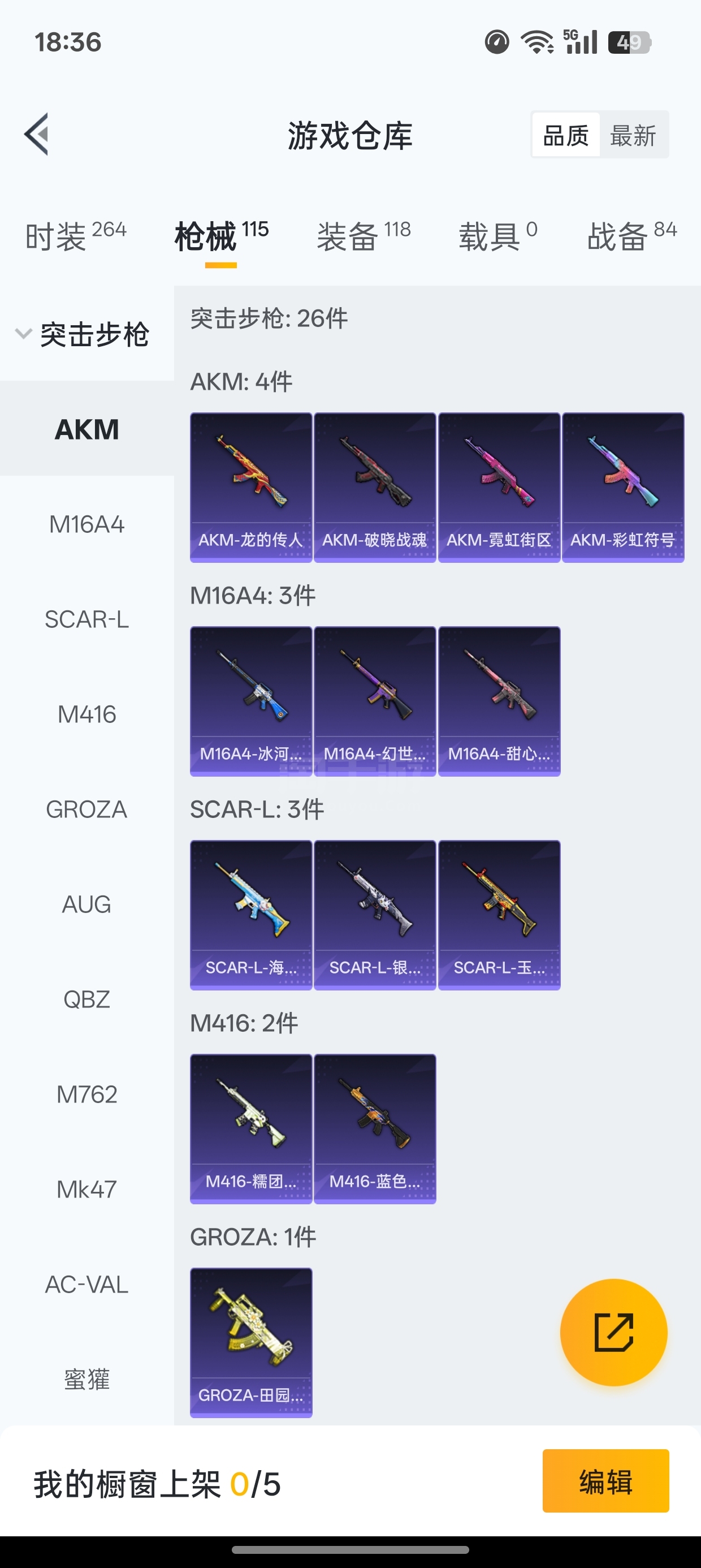Tap the 编辑 button
This screenshot has height=1568, width=701.
coord(605,1480)
